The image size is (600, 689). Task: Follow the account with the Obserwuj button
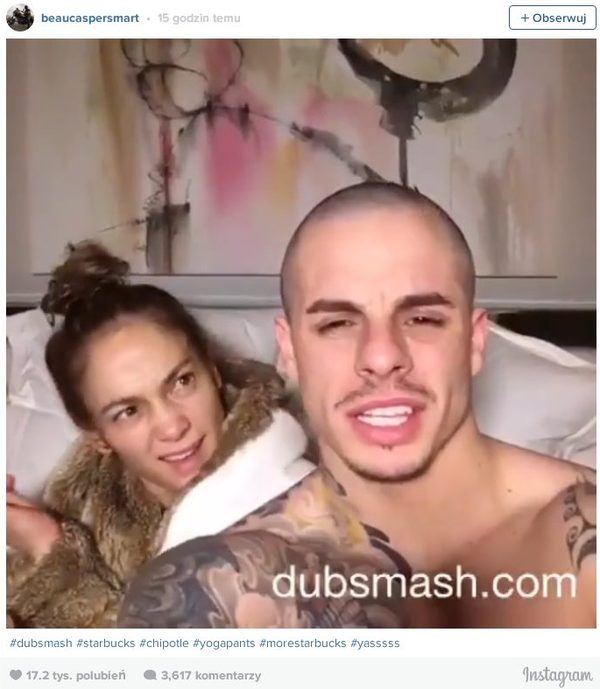[552, 18]
